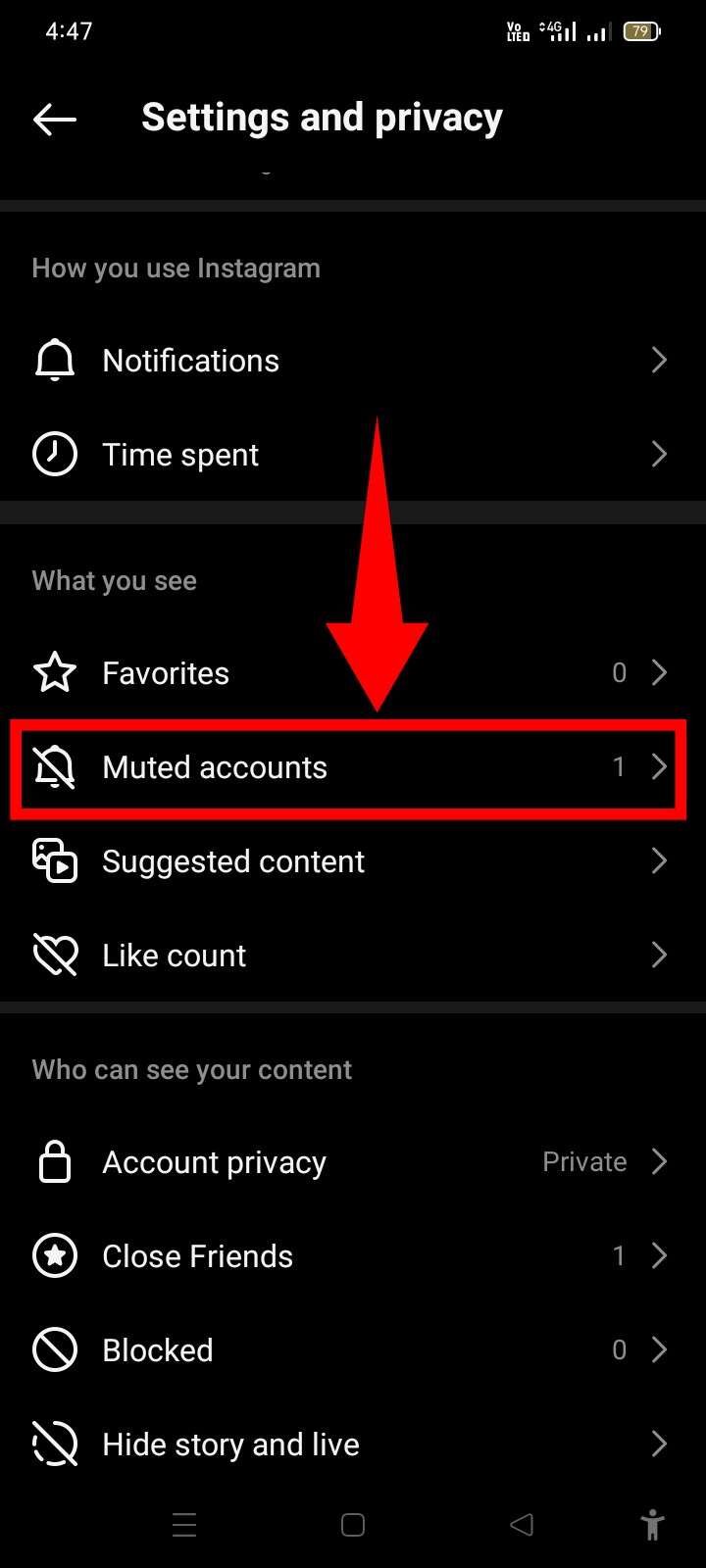Click the Favorites star icon
This screenshot has height=1568, width=706.
(55, 672)
